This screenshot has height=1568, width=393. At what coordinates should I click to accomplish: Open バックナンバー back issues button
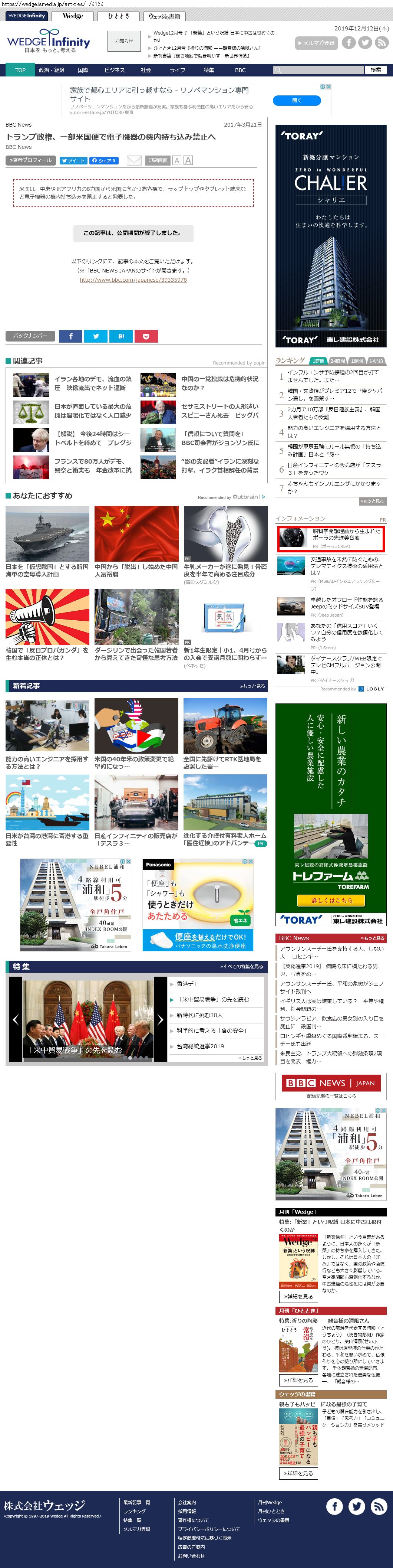pos(30,336)
